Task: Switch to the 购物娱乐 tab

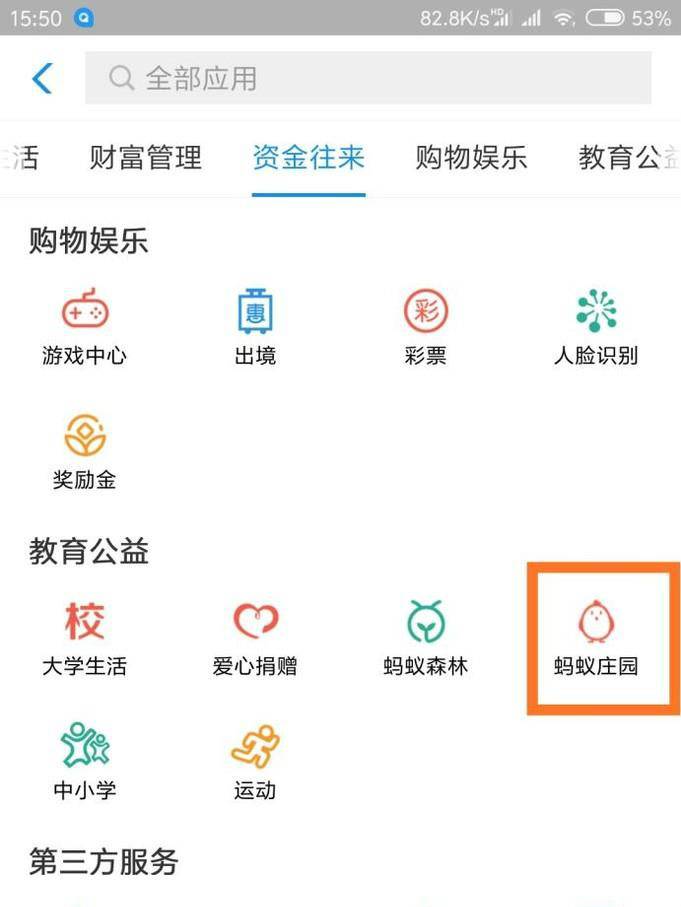Action: pos(471,157)
